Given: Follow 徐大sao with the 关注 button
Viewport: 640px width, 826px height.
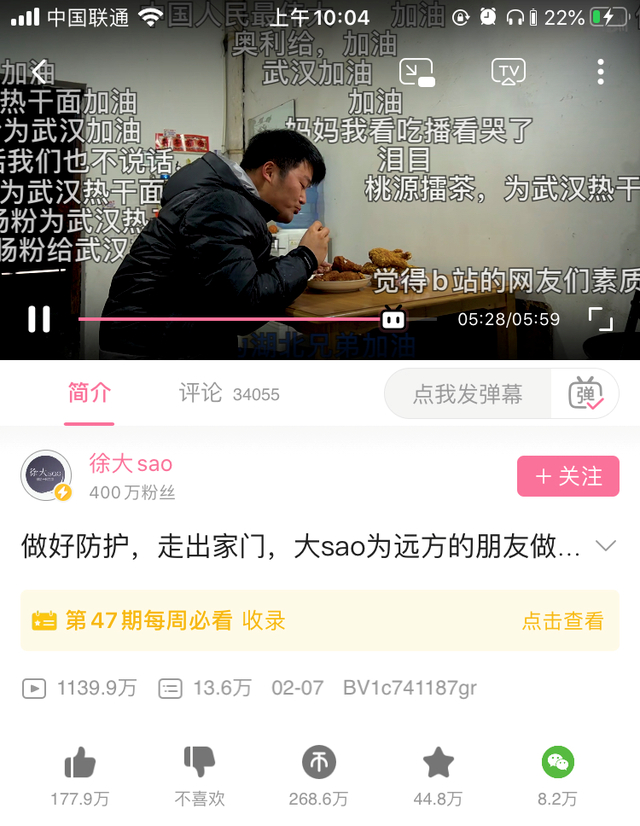Looking at the screenshot, I should point(568,476).
